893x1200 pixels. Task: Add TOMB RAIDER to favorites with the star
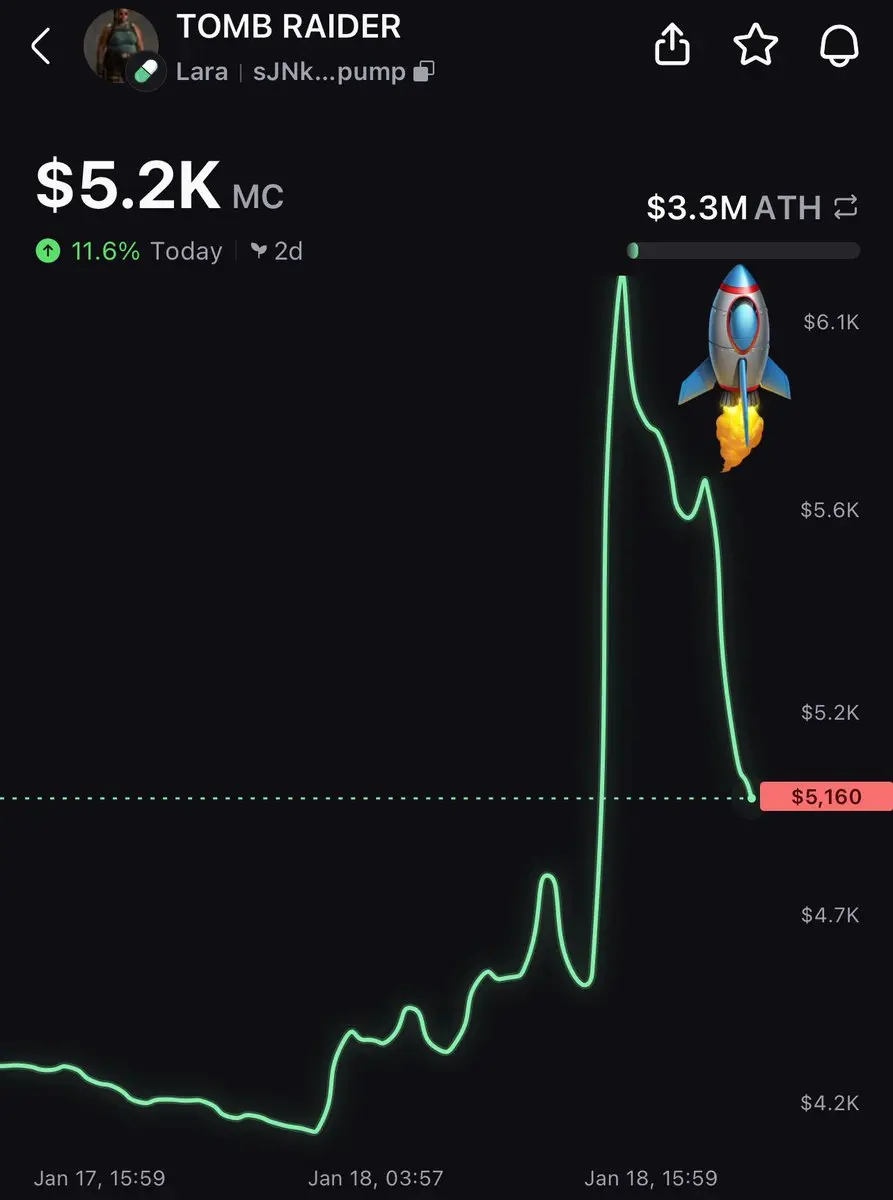tap(755, 45)
